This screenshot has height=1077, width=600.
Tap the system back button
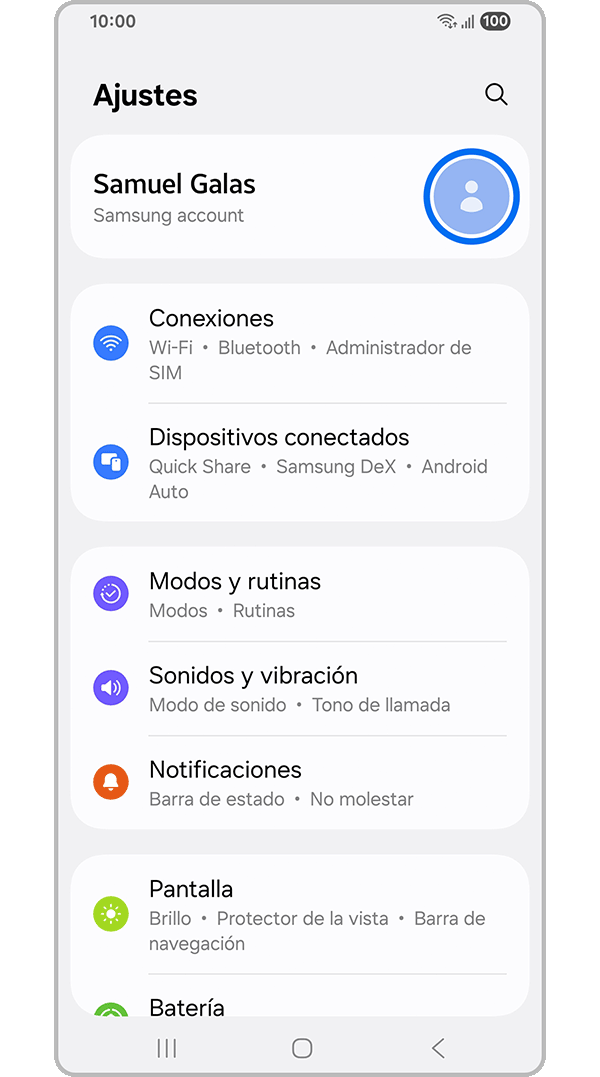[x=438, y=1048]
